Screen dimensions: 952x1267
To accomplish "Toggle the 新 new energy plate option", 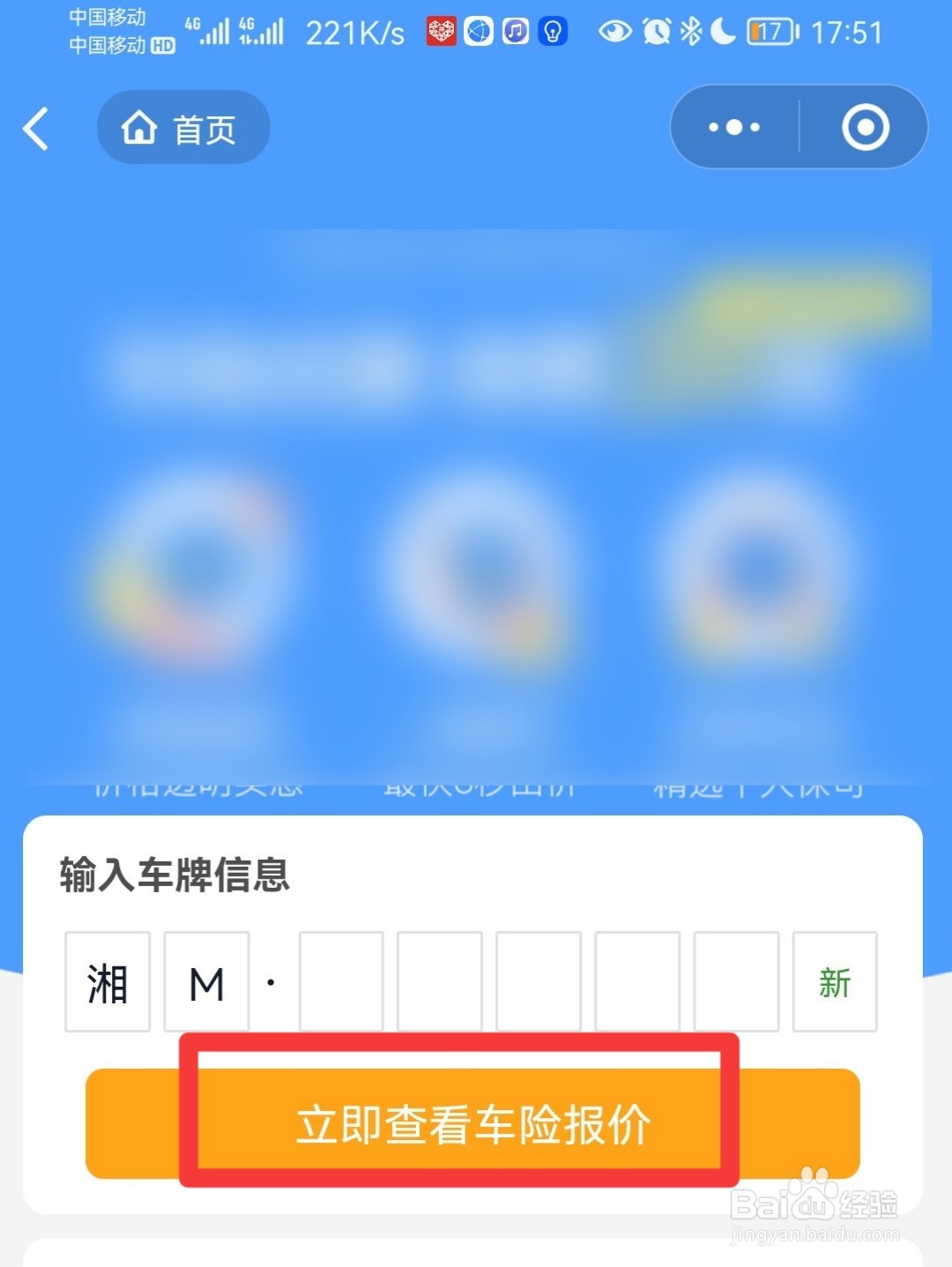I will [835, 982].
